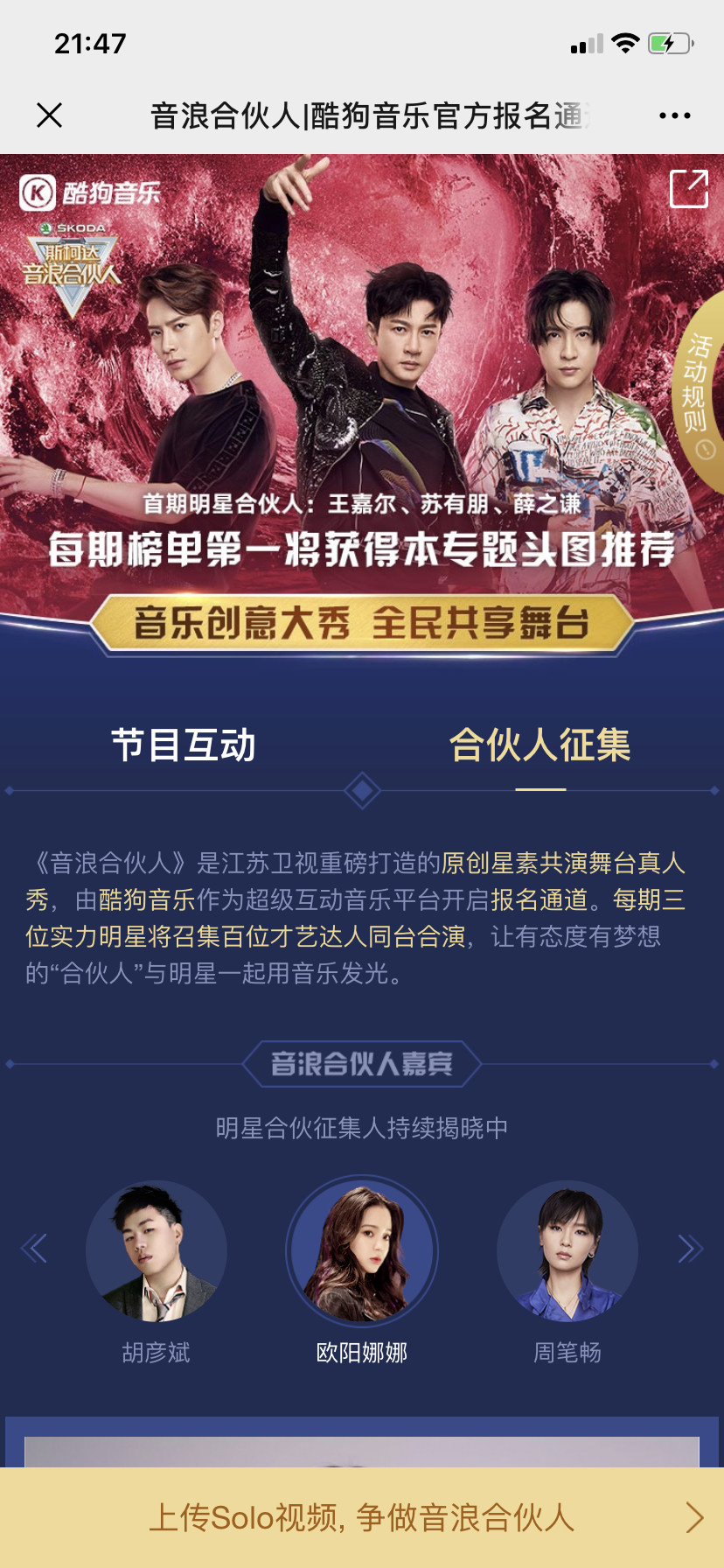724x1568 pixels.
Task: Select the 合伙人征集 tab
Action: tap(540, 745)
